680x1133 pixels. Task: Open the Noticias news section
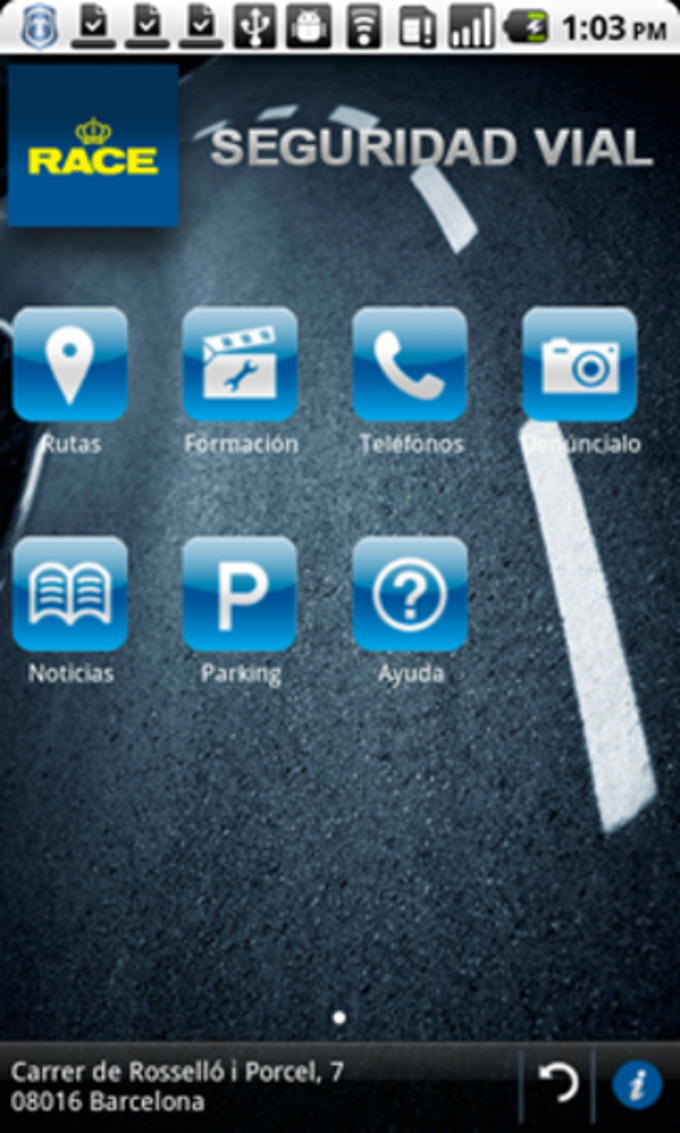70,594
